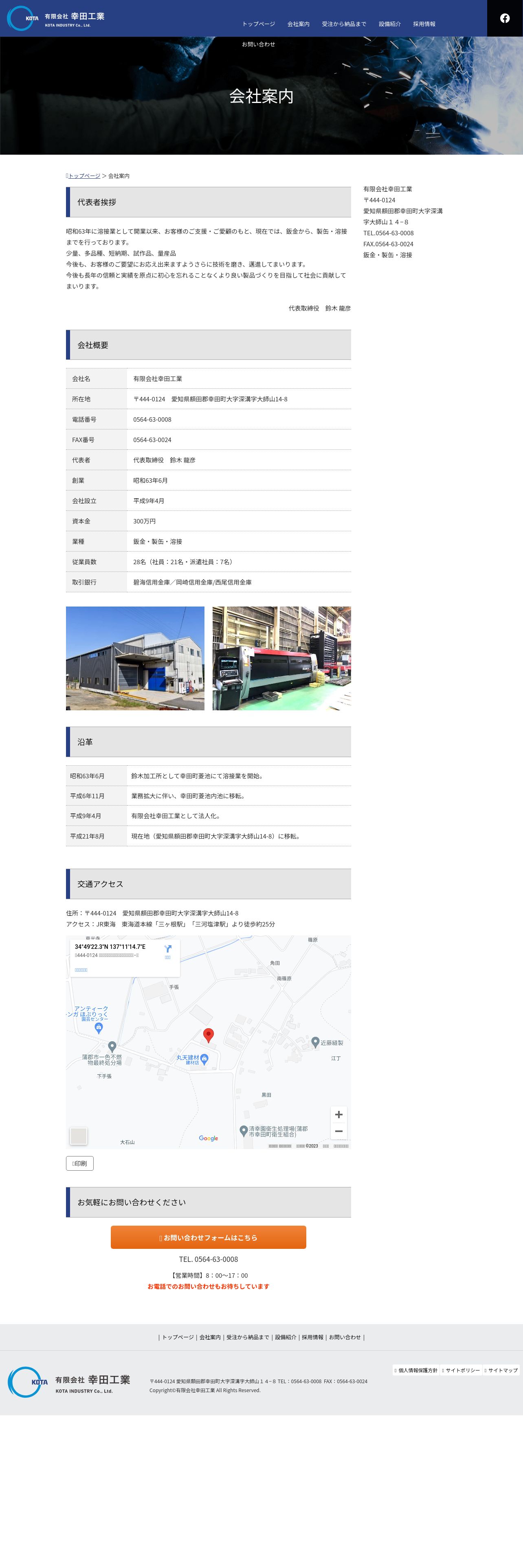This screenshot has height=1568, width=523.
Task: Zoom in on the map
Action: [x=338, y=1115]
